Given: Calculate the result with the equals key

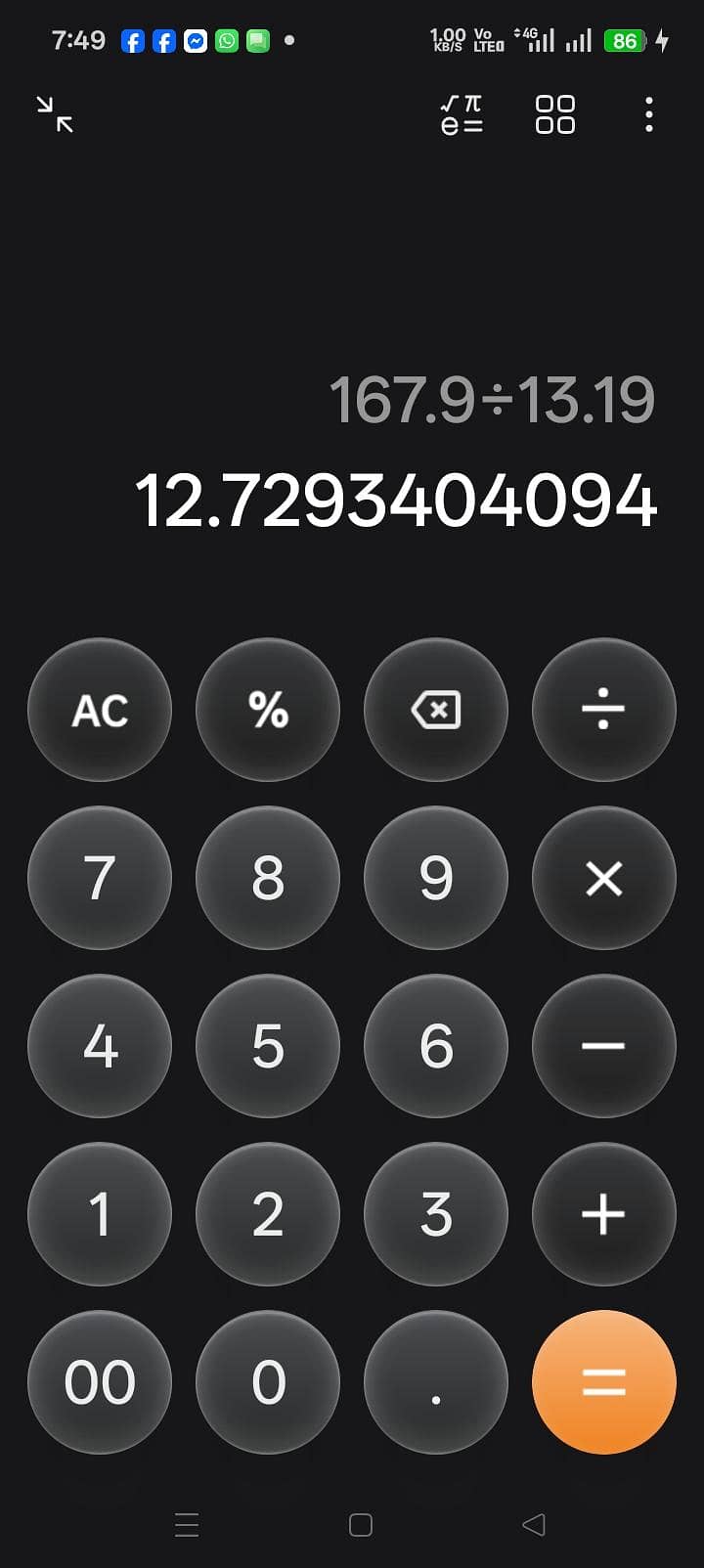Looking at the screenshot, I should [603, 1382].
